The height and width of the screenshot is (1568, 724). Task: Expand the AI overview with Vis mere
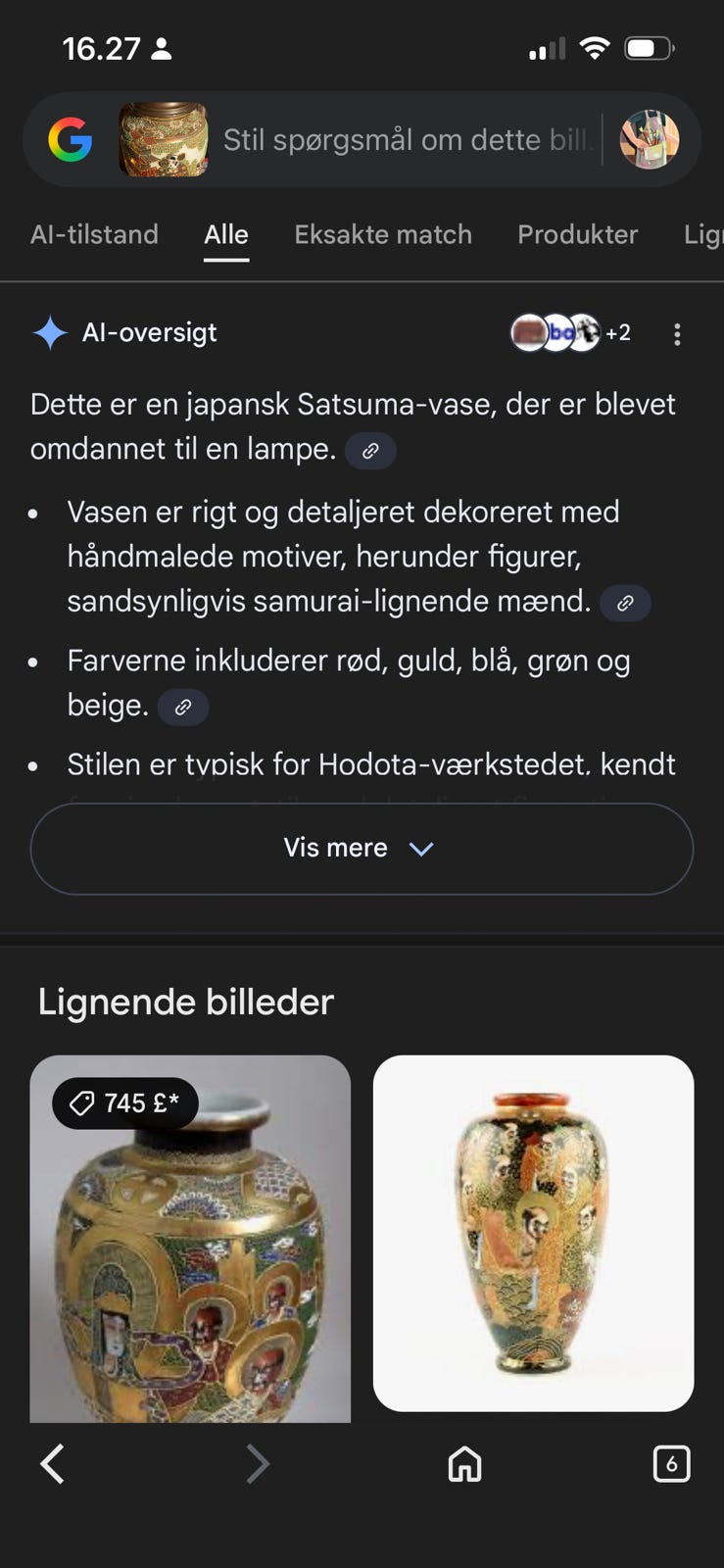(362, 848)
